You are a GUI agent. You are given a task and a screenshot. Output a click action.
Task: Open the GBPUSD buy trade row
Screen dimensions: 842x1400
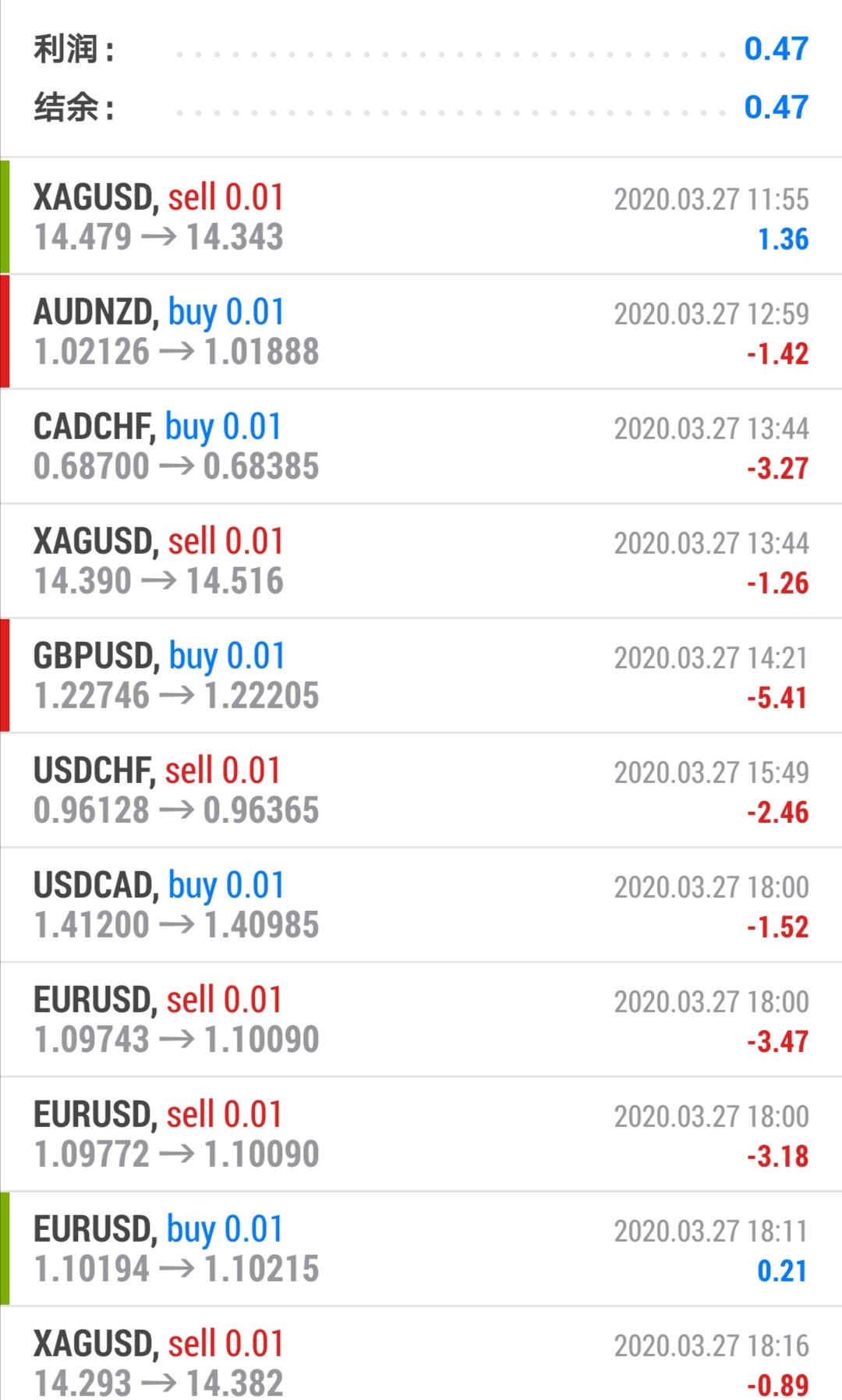click(x=421, y=675)
